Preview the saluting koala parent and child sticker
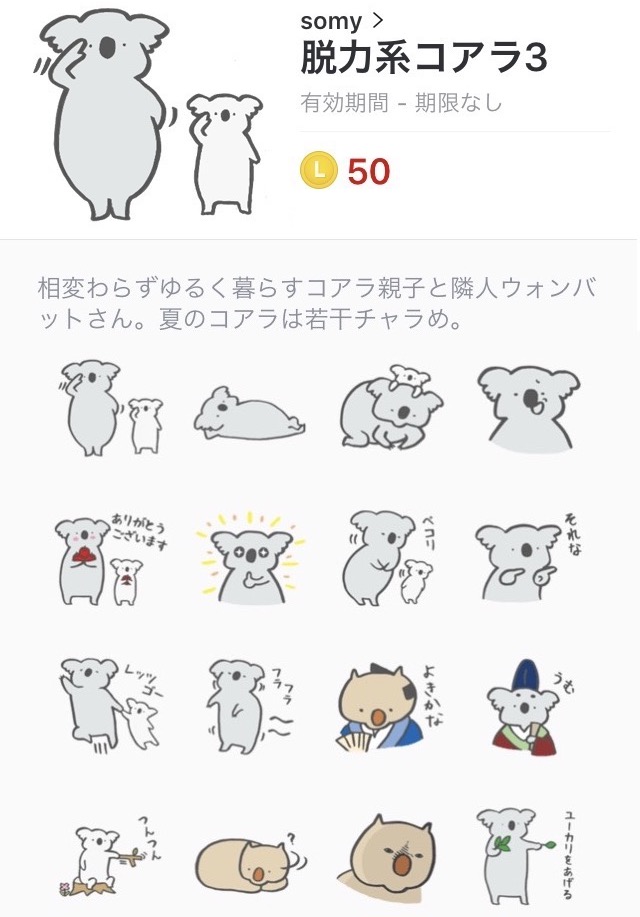640x917 pixels. 108,408
